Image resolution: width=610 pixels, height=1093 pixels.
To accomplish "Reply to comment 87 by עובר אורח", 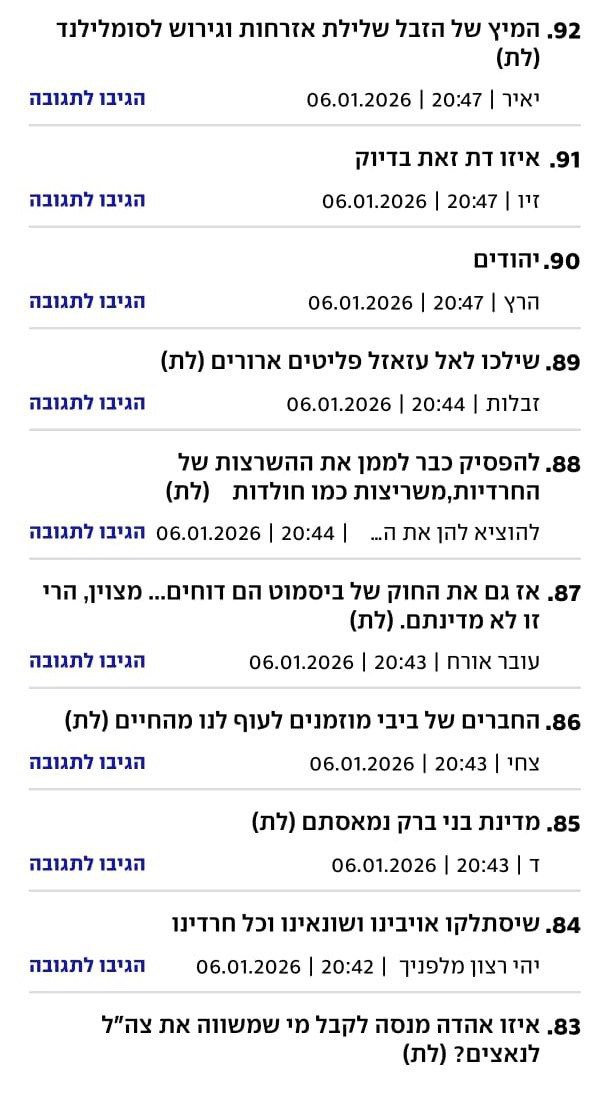I will tap(87, 661).
